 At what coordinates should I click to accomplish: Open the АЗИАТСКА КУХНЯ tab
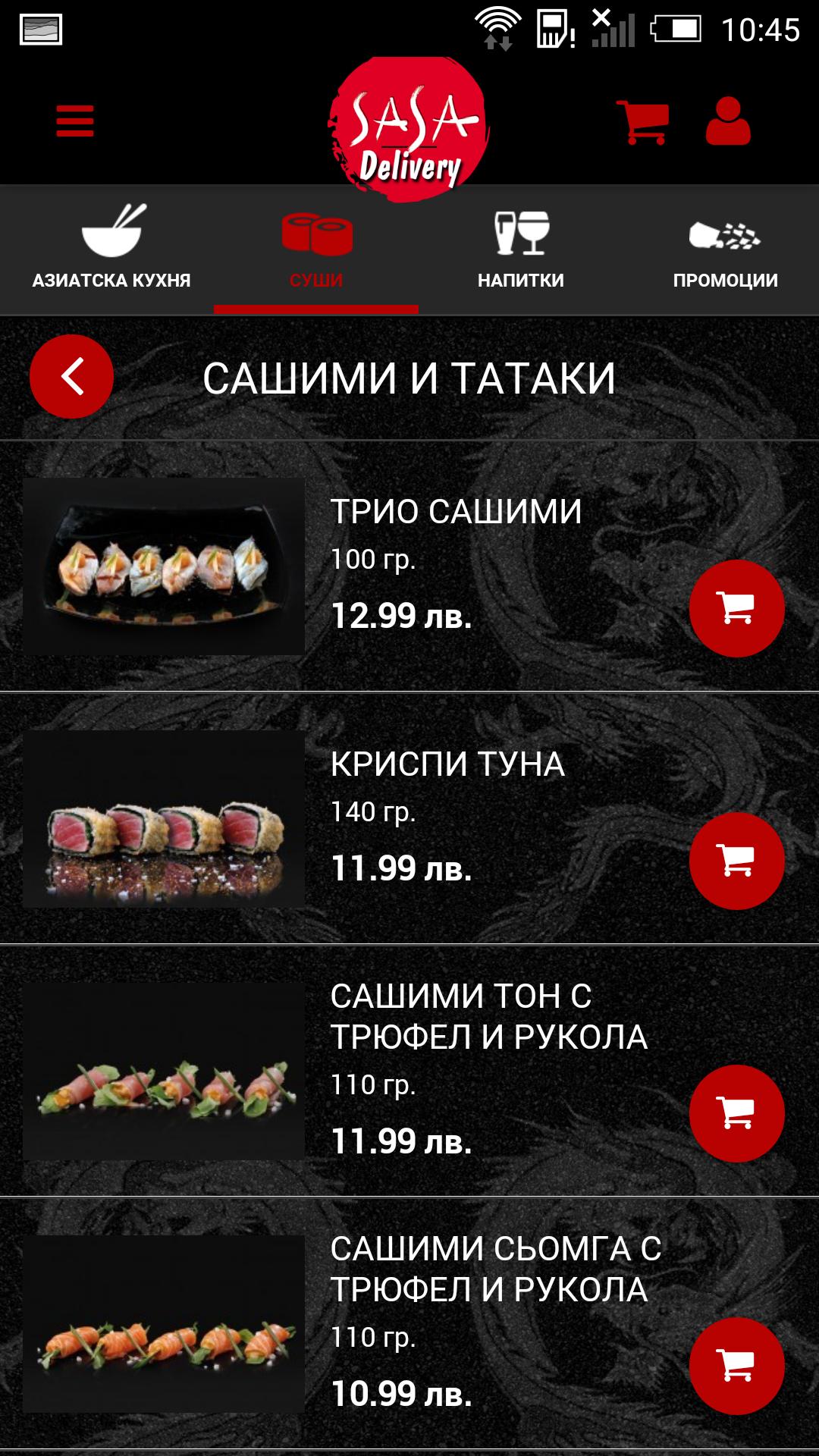(x=112, y=280)
